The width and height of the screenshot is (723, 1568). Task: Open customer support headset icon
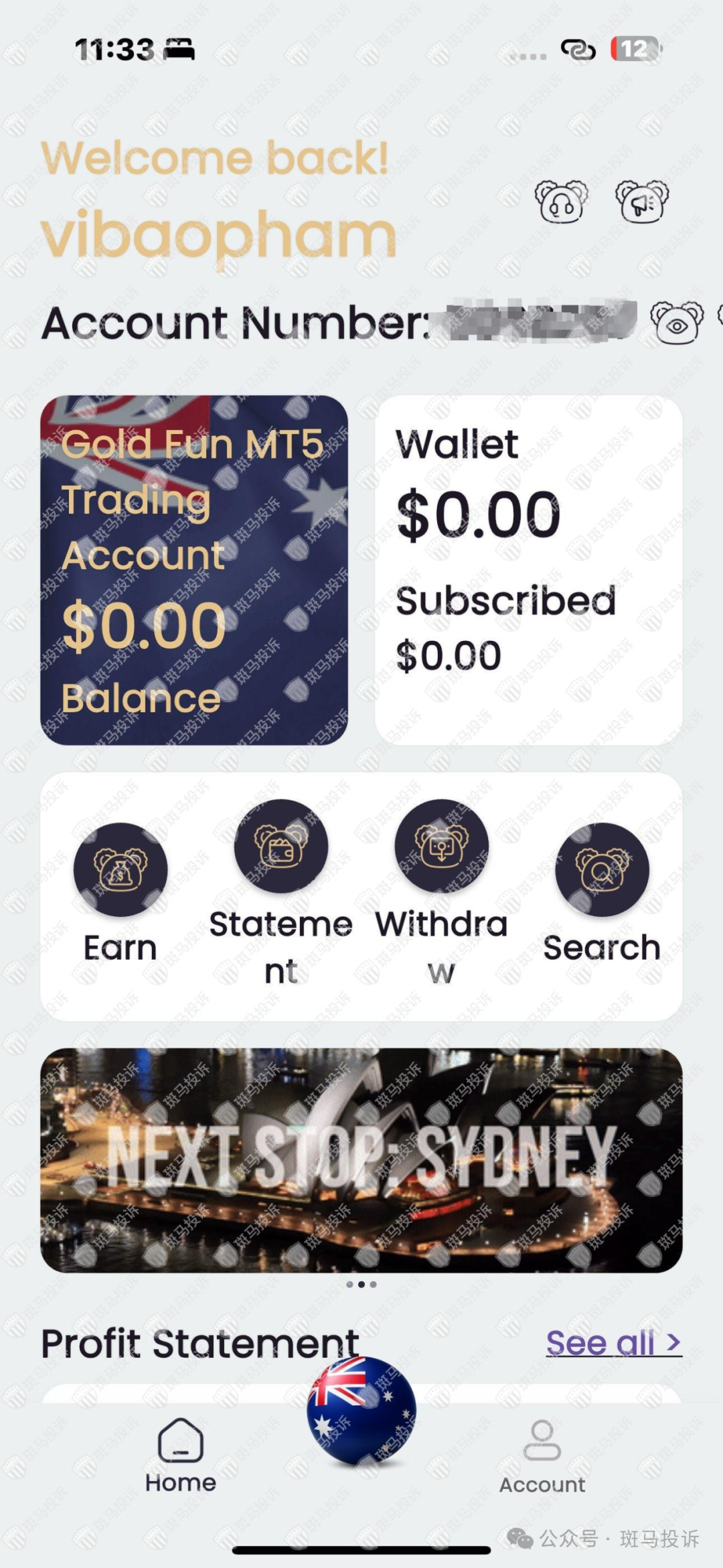point(561,201)
